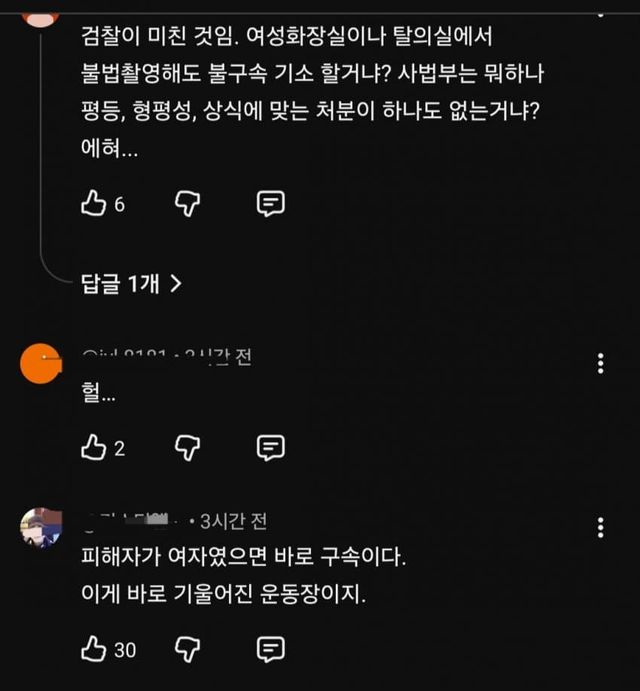Reply to the 피해자가 여자였으면 comment
This screenshot has width=640, height=691.
[271, 649]
